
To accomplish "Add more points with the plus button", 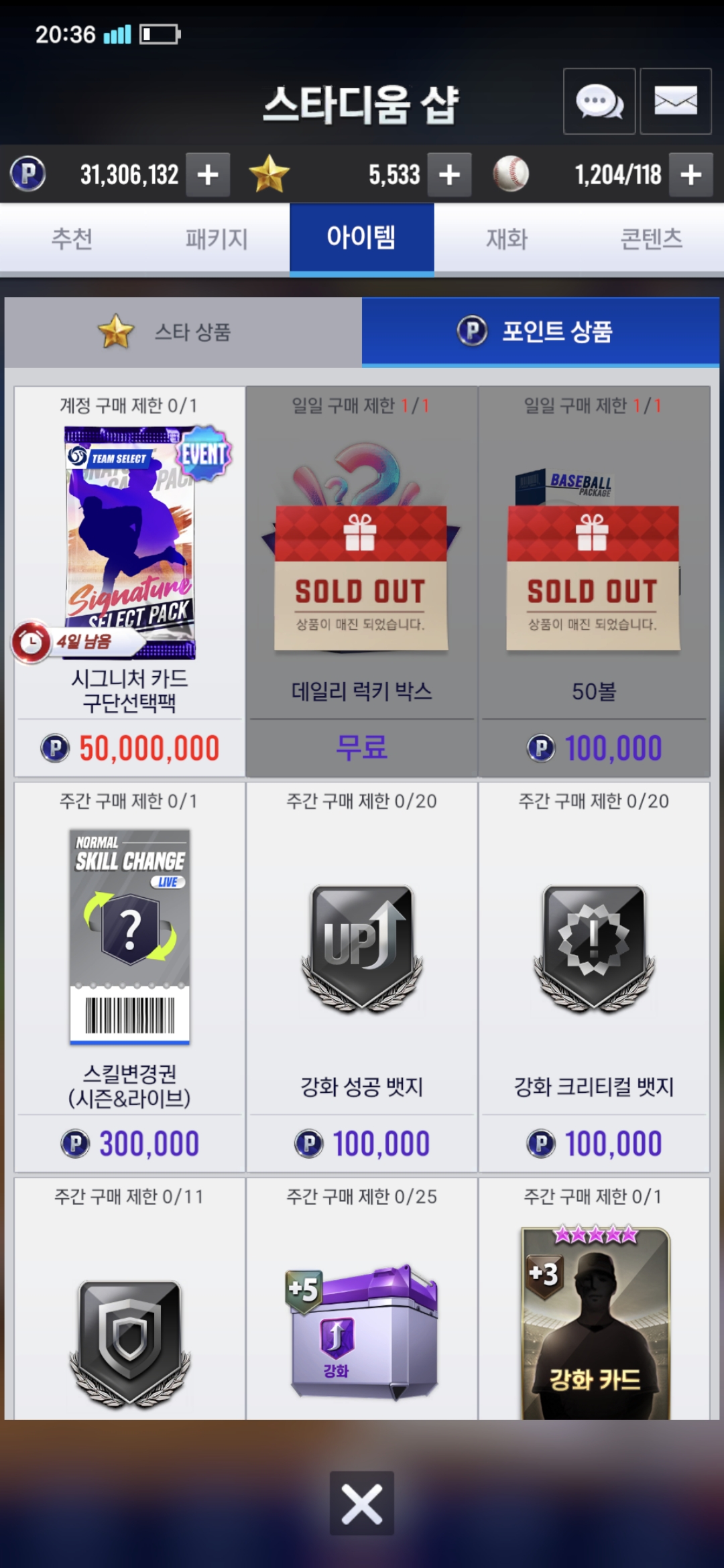I will (208, 175).
